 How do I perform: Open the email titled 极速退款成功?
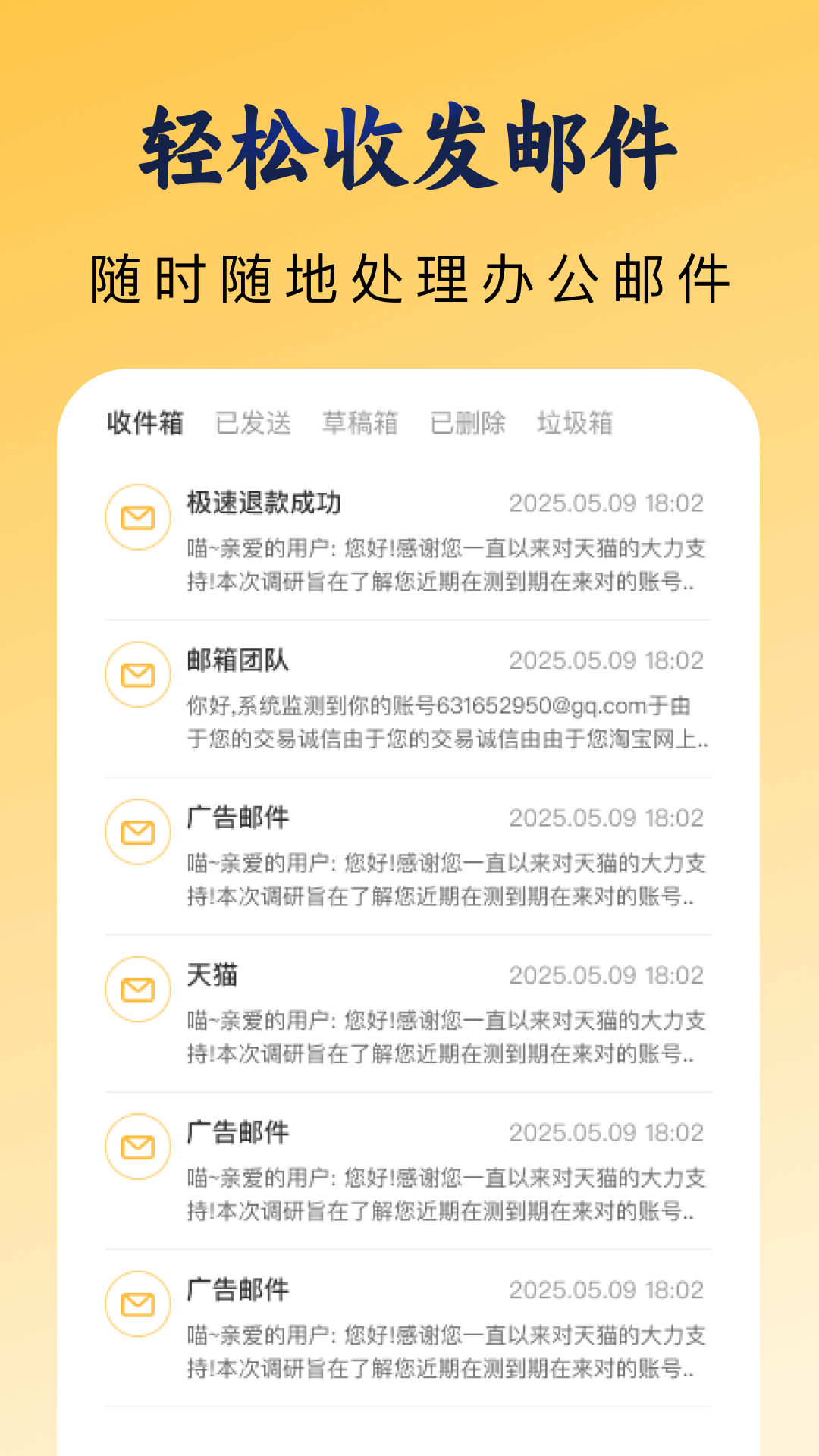click(266, 500)
